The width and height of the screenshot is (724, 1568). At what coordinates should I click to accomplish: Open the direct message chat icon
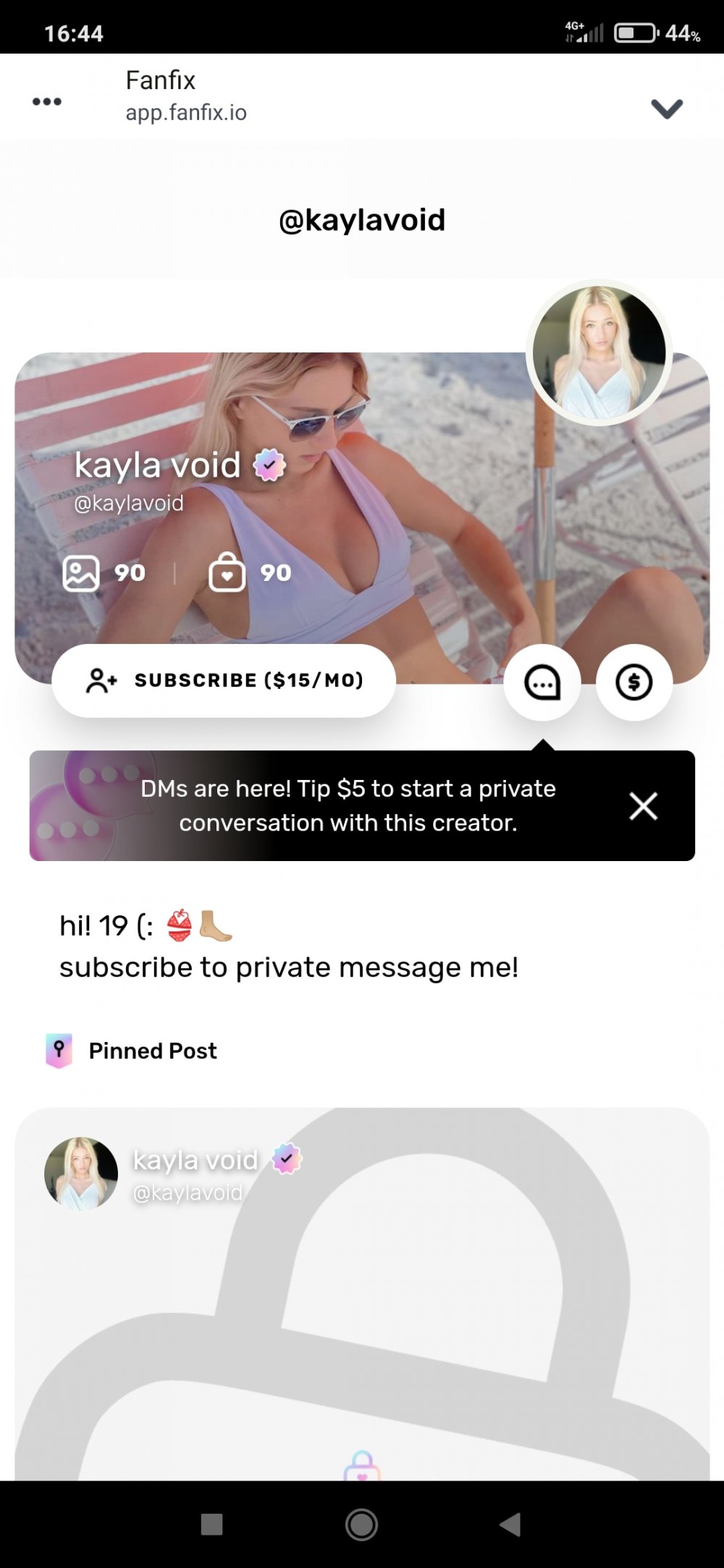[x=542, y=682]
